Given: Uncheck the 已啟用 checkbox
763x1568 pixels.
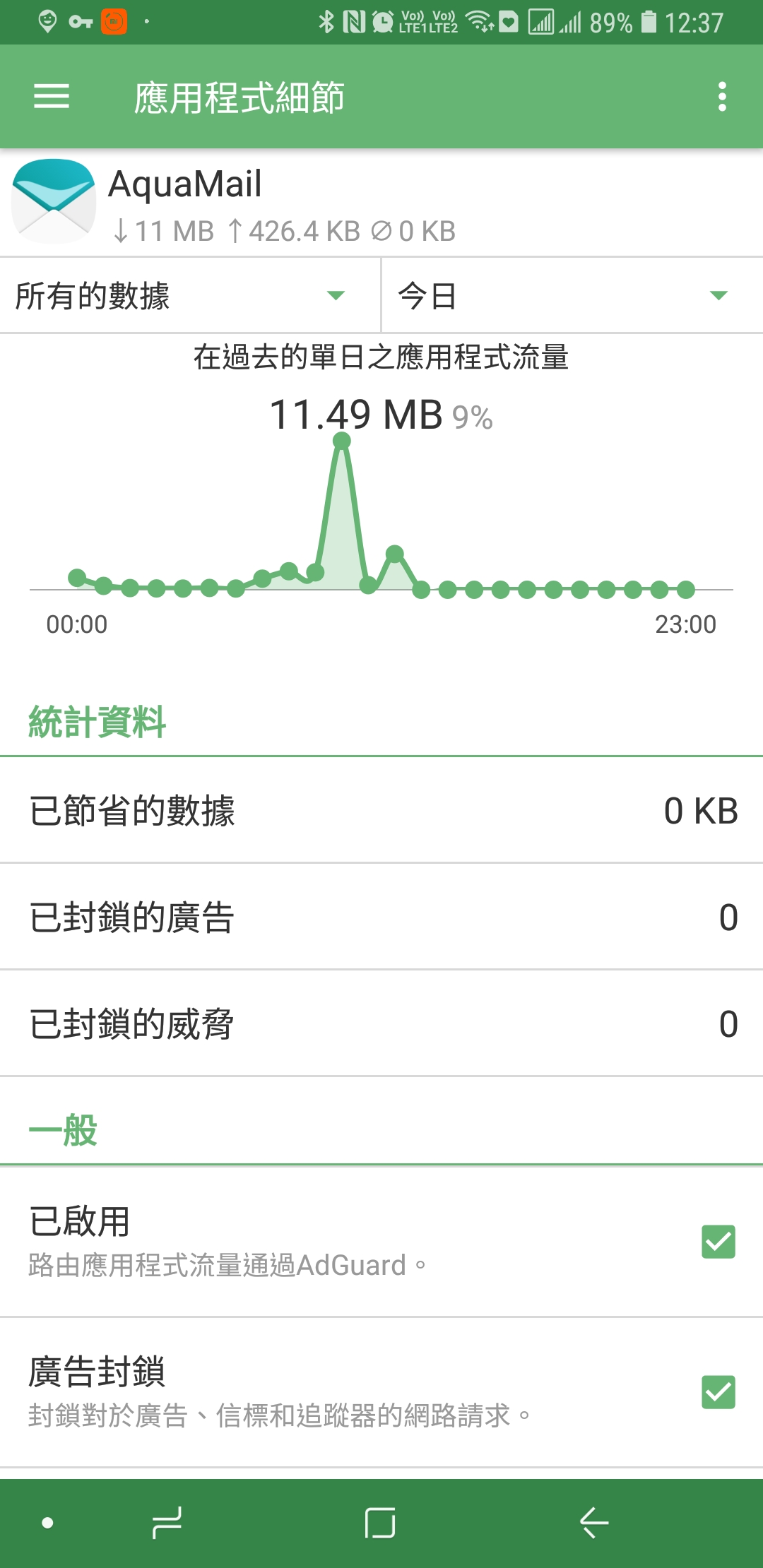Looking at the screenshot, I should pyautogui.click(x=718, y=1242).
